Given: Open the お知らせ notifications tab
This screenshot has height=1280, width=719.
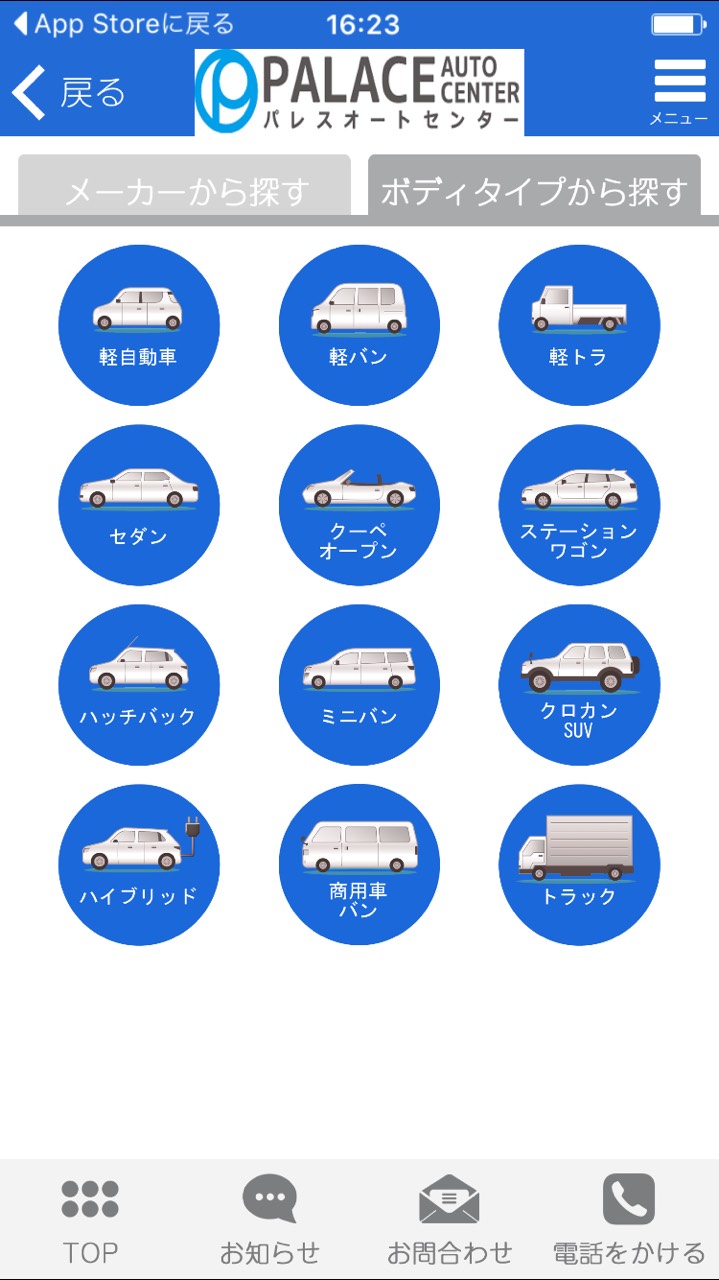Looking at the screenshot, I should click(270, 1220).
